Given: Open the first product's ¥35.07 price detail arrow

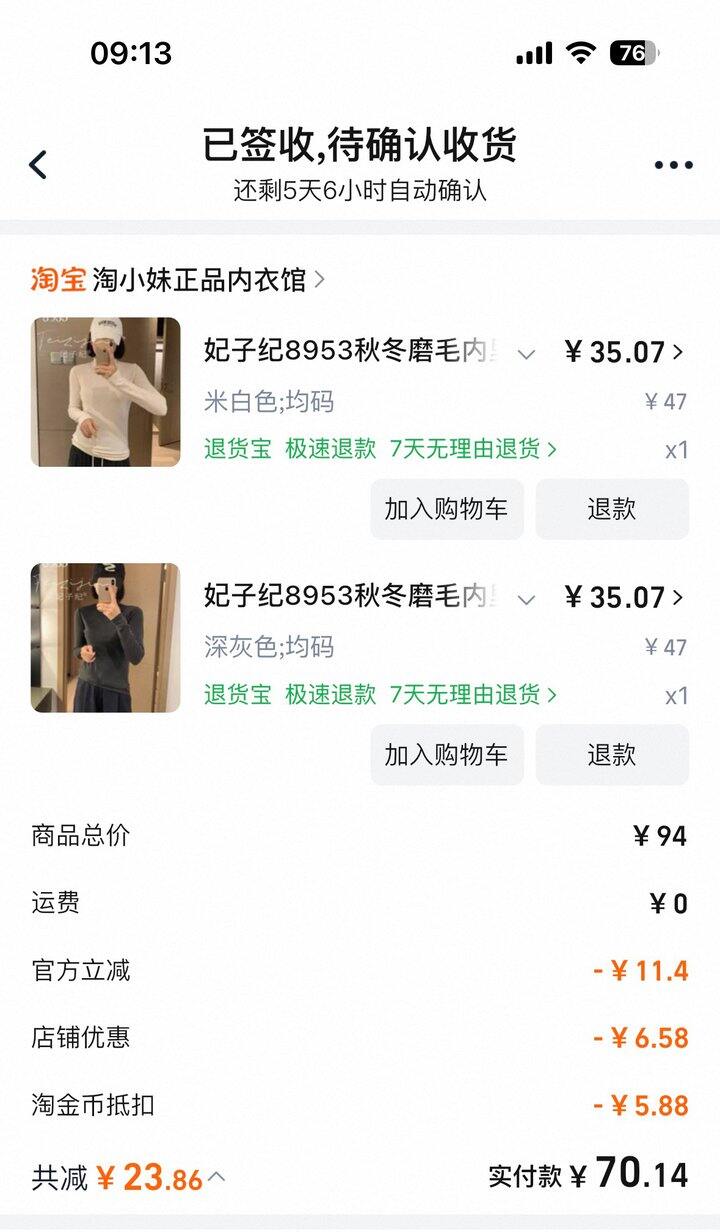Looking at the screenshot, I should coord(678,353).
